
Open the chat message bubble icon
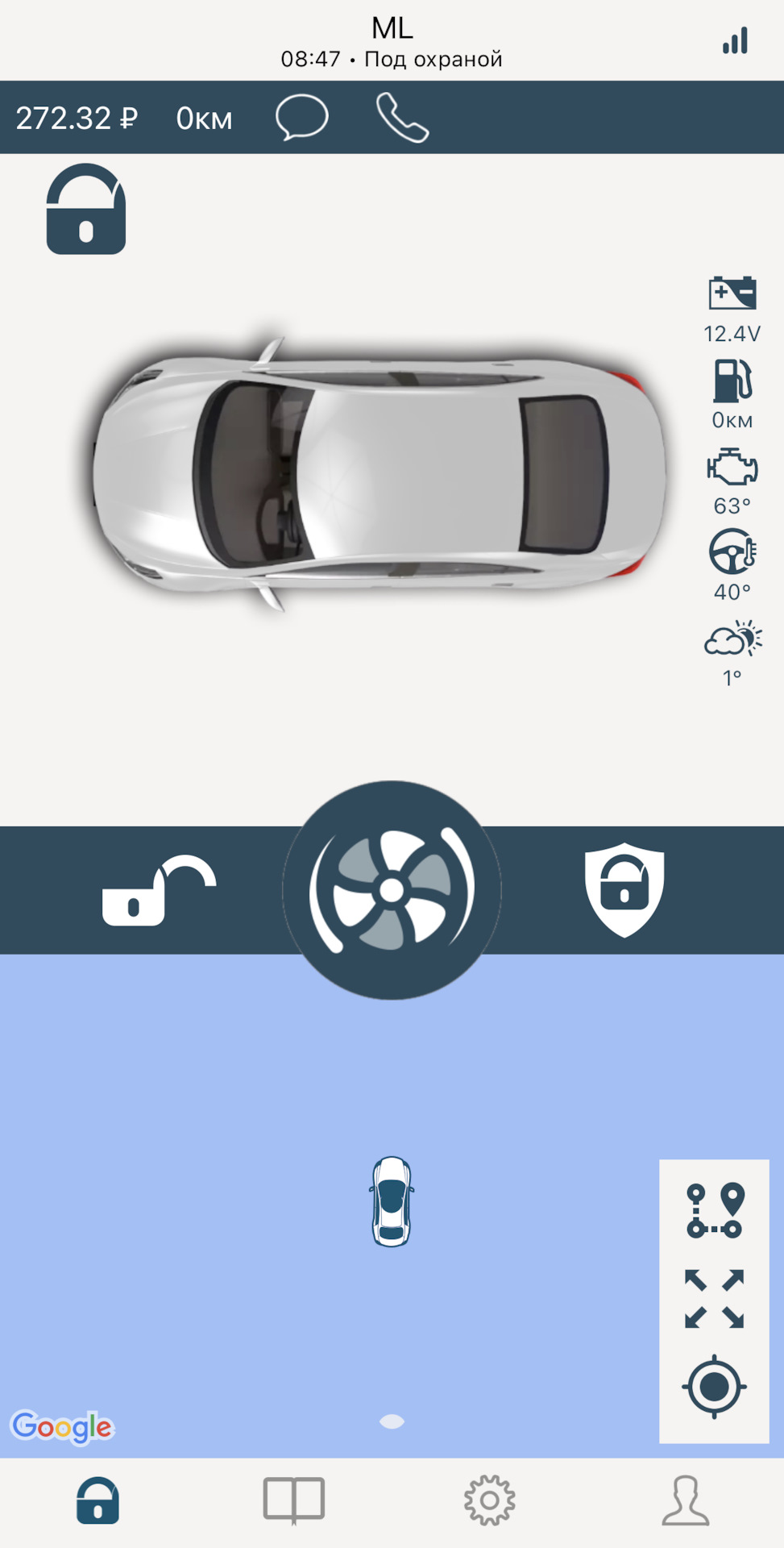[x=301, y=118]
